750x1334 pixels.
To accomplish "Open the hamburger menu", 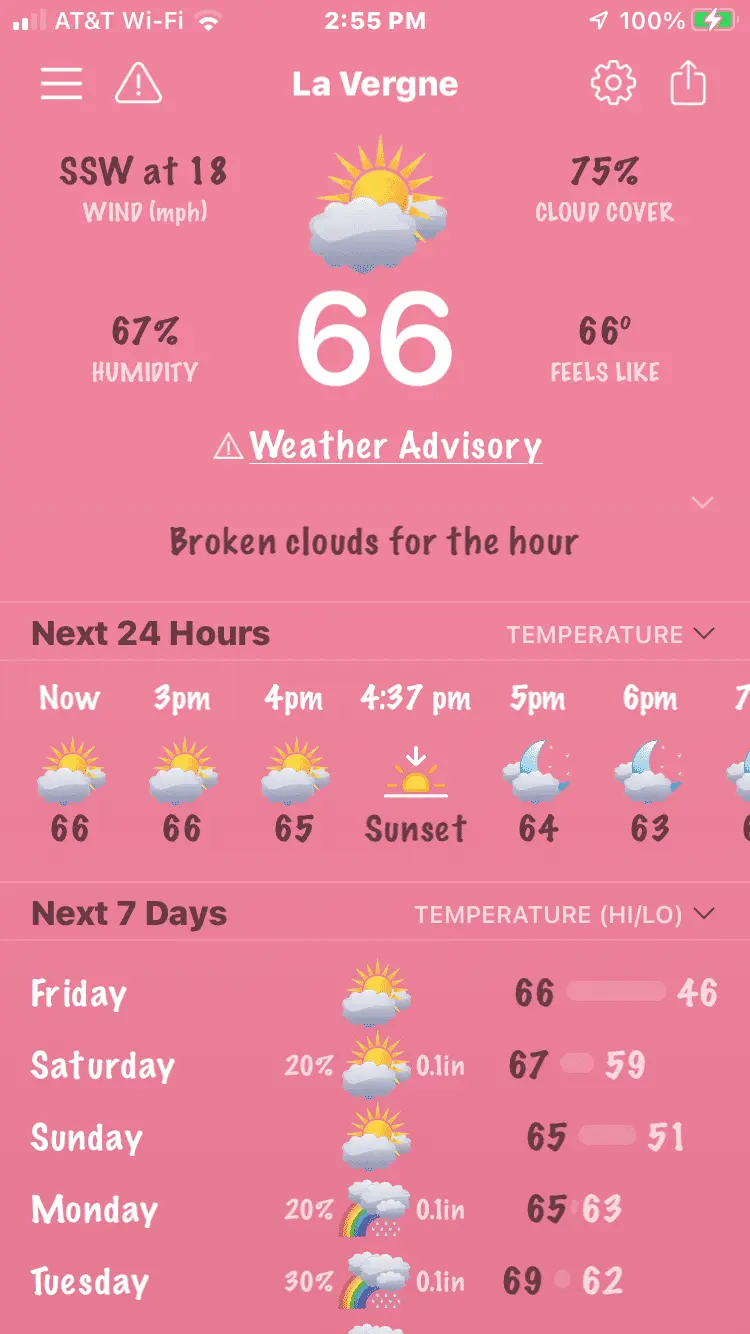I will click(61, 84).
